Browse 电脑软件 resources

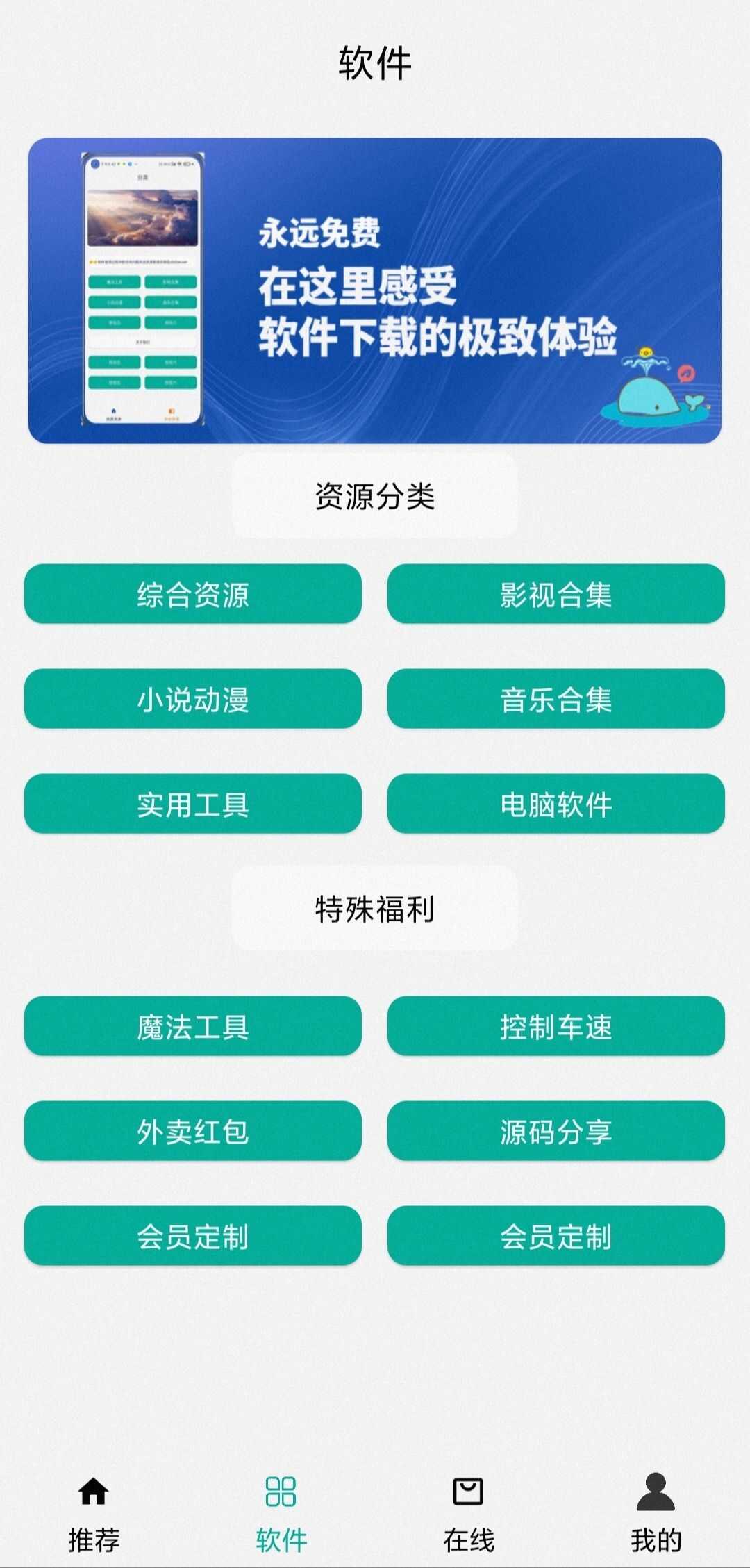pyautogui.click(x=556, y=804)
